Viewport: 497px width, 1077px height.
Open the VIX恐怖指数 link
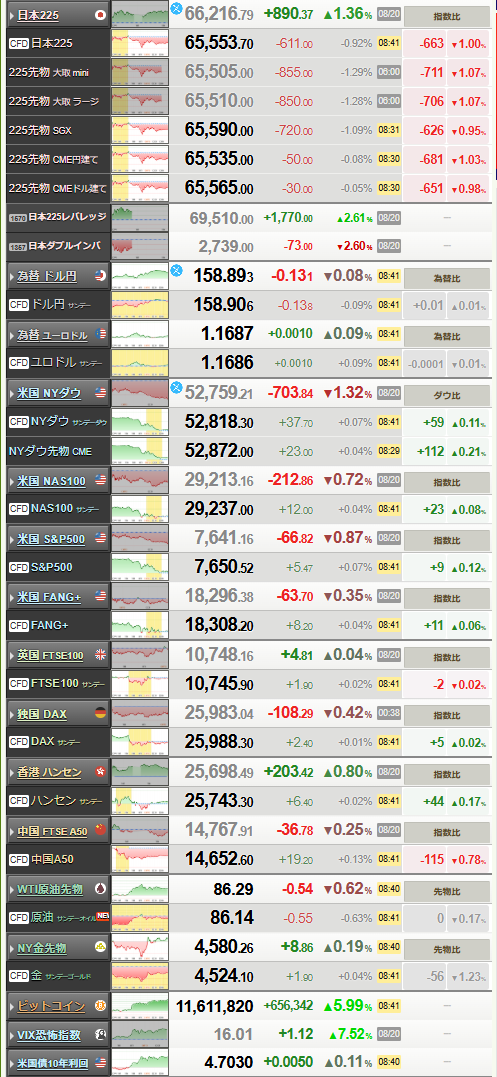click(x=49, y=1034)
